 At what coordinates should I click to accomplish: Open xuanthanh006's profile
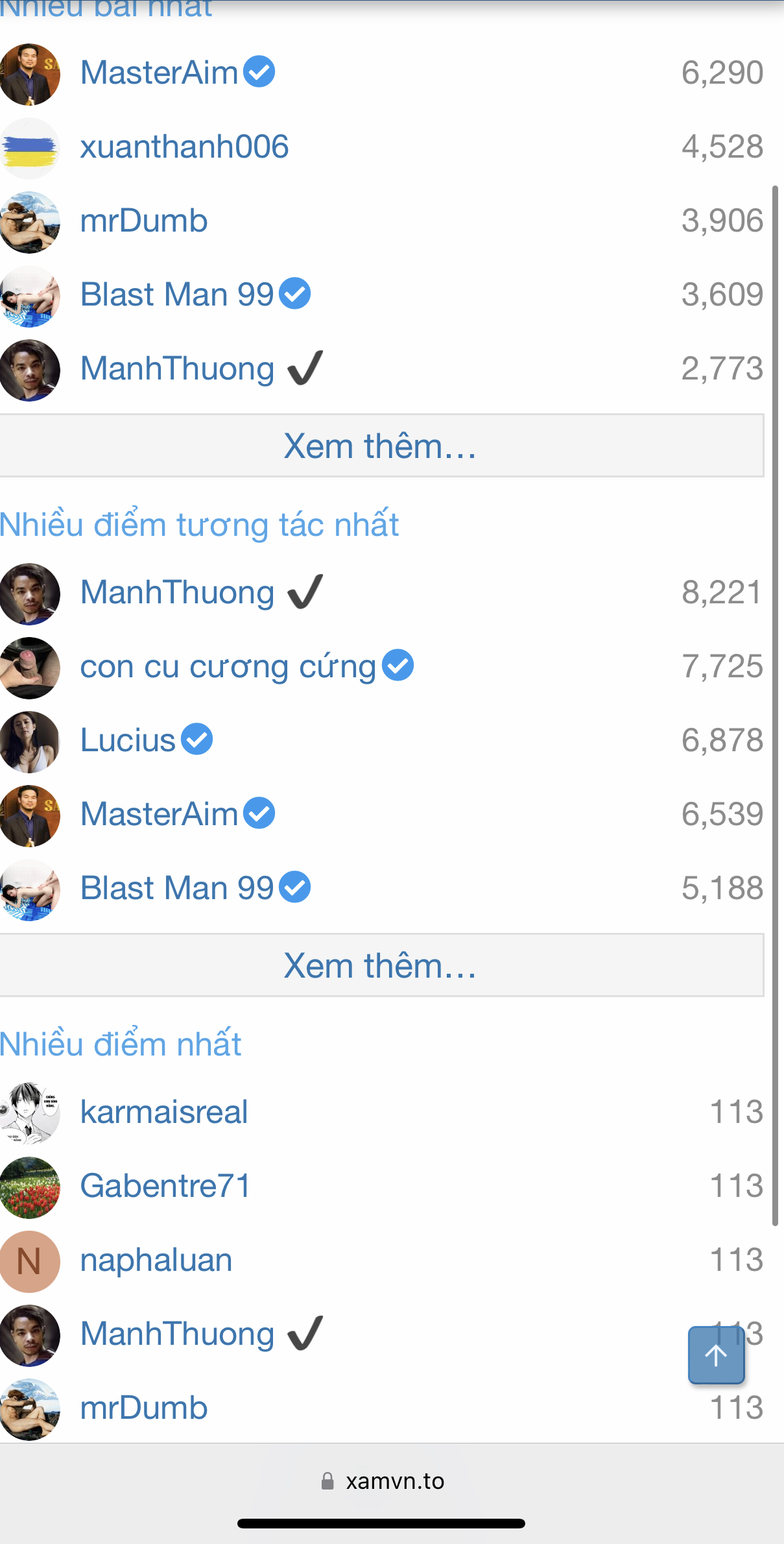pyautogui.click(x=184, y=147)
